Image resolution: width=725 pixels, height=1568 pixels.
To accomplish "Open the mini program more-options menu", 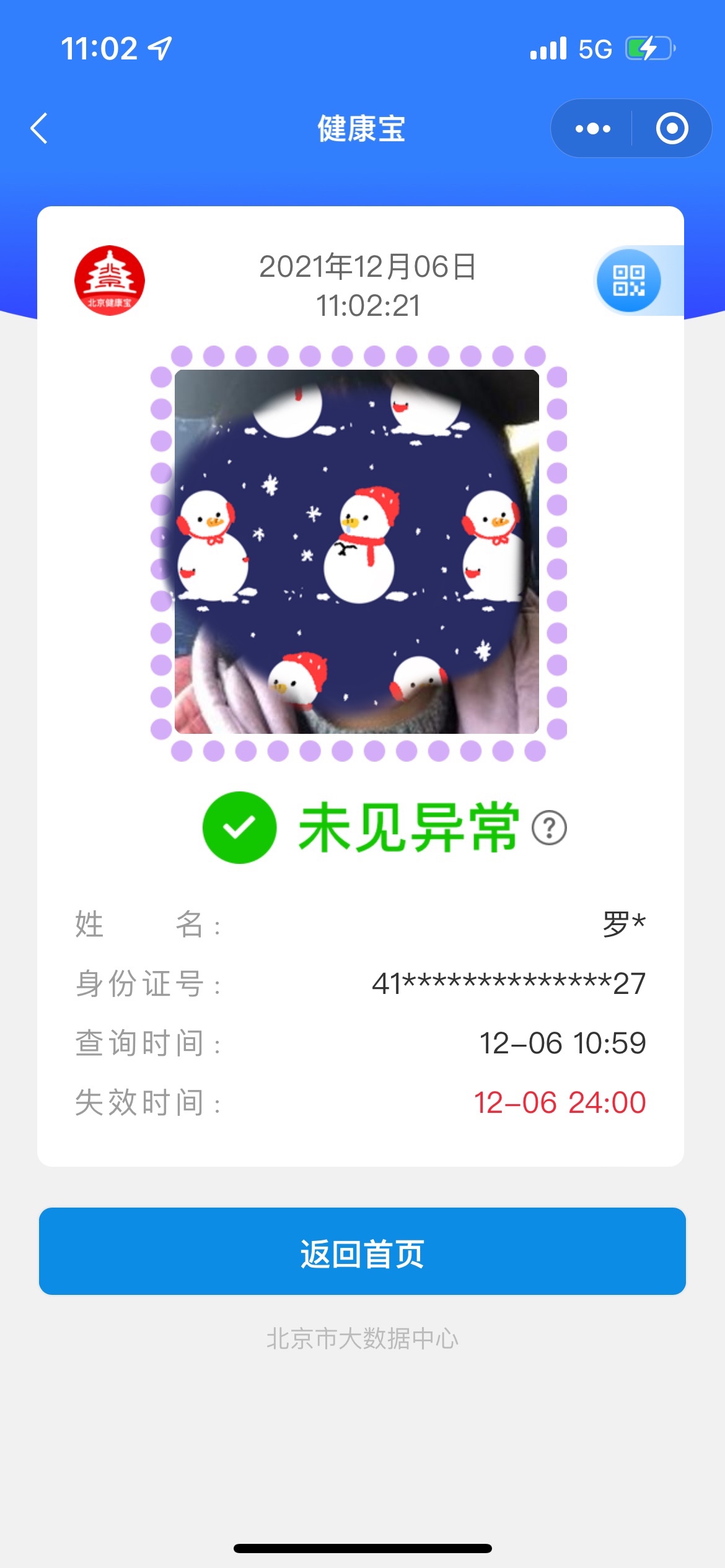I will [592, 129].
